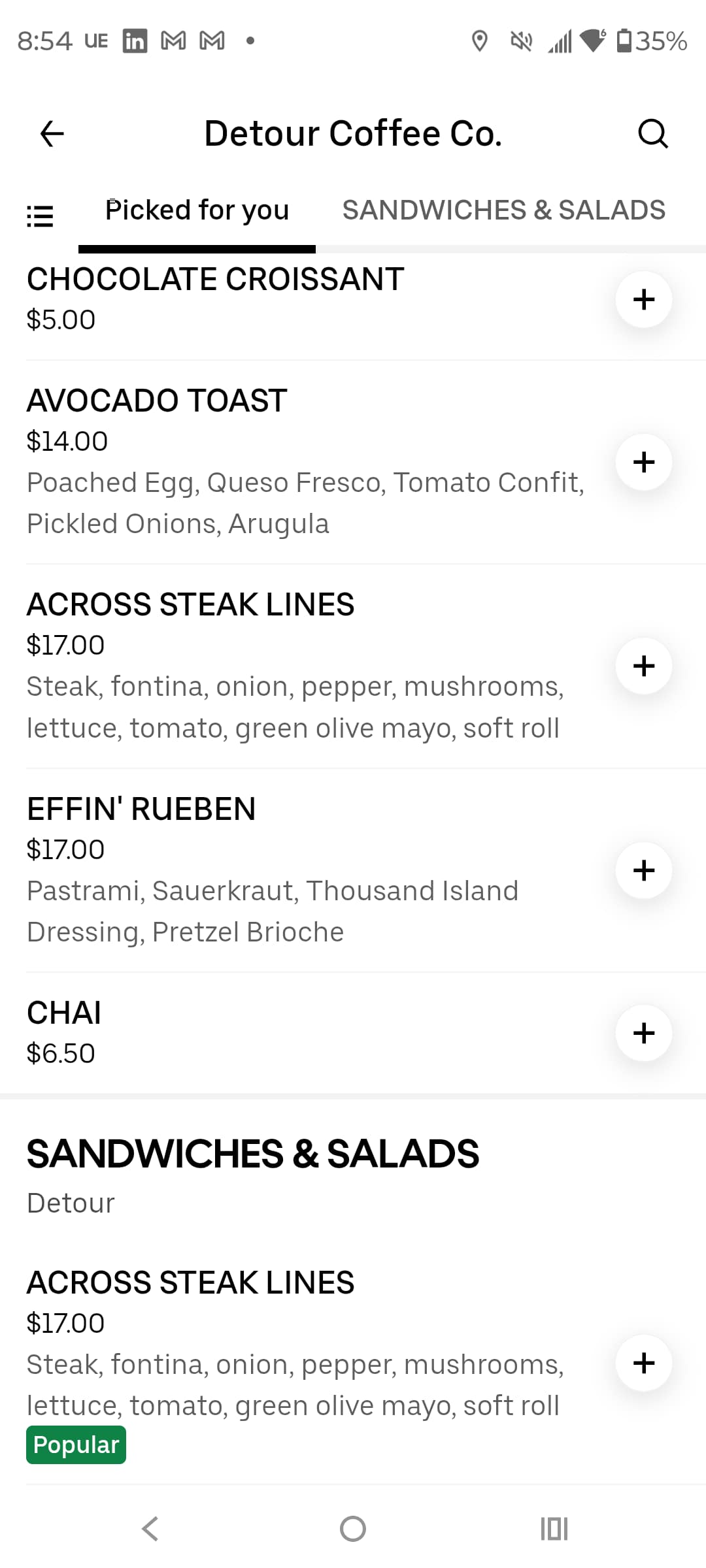Add Chocolate Croissant with its plus button
Image resolution: width=706 pixels, height=1568 pixels.
[x=644, y=299]
